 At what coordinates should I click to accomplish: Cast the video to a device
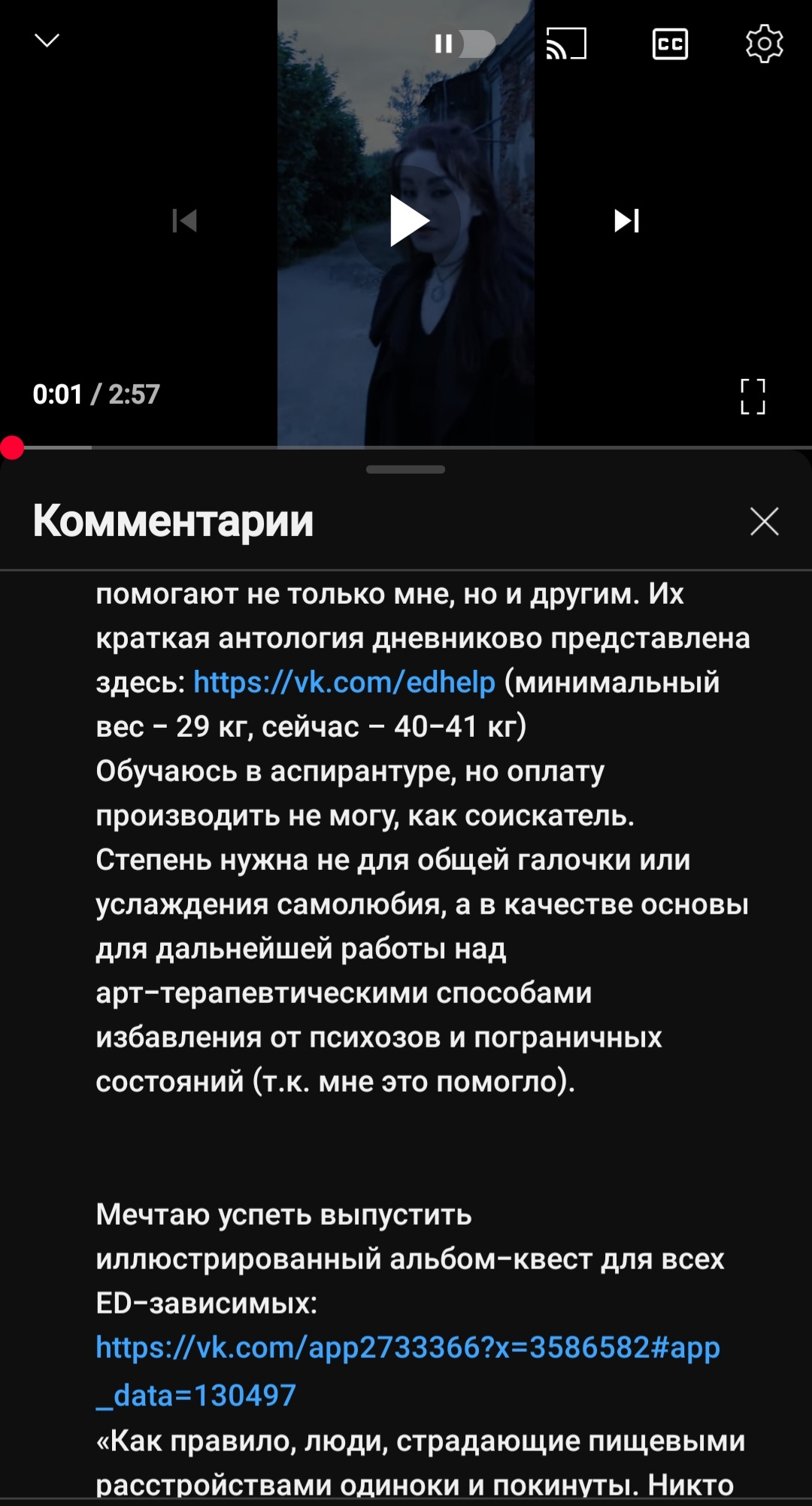[565, 44]
